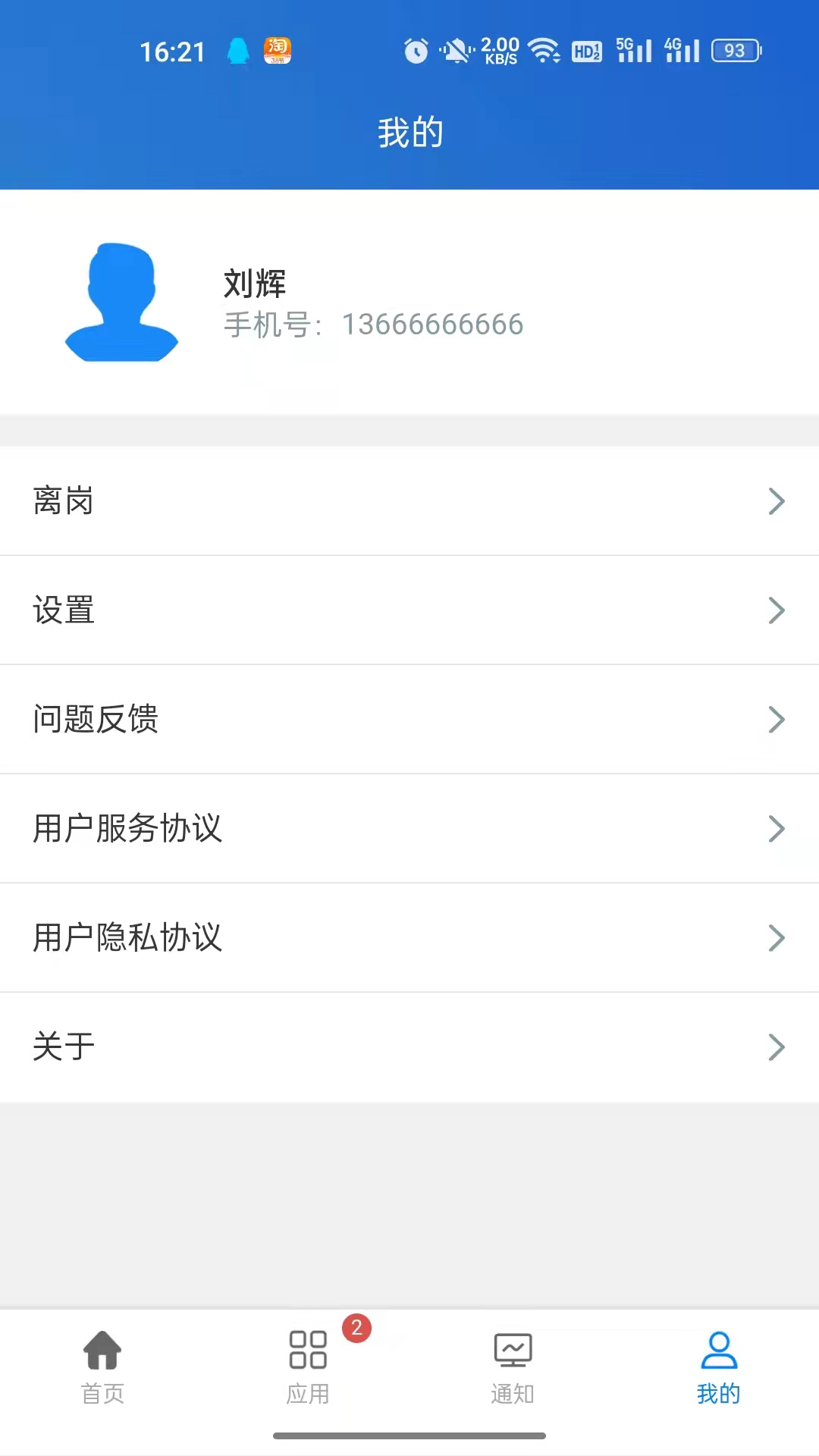
Task: Expand the 设置 row chevron
Action: click(x=777, y=610)
